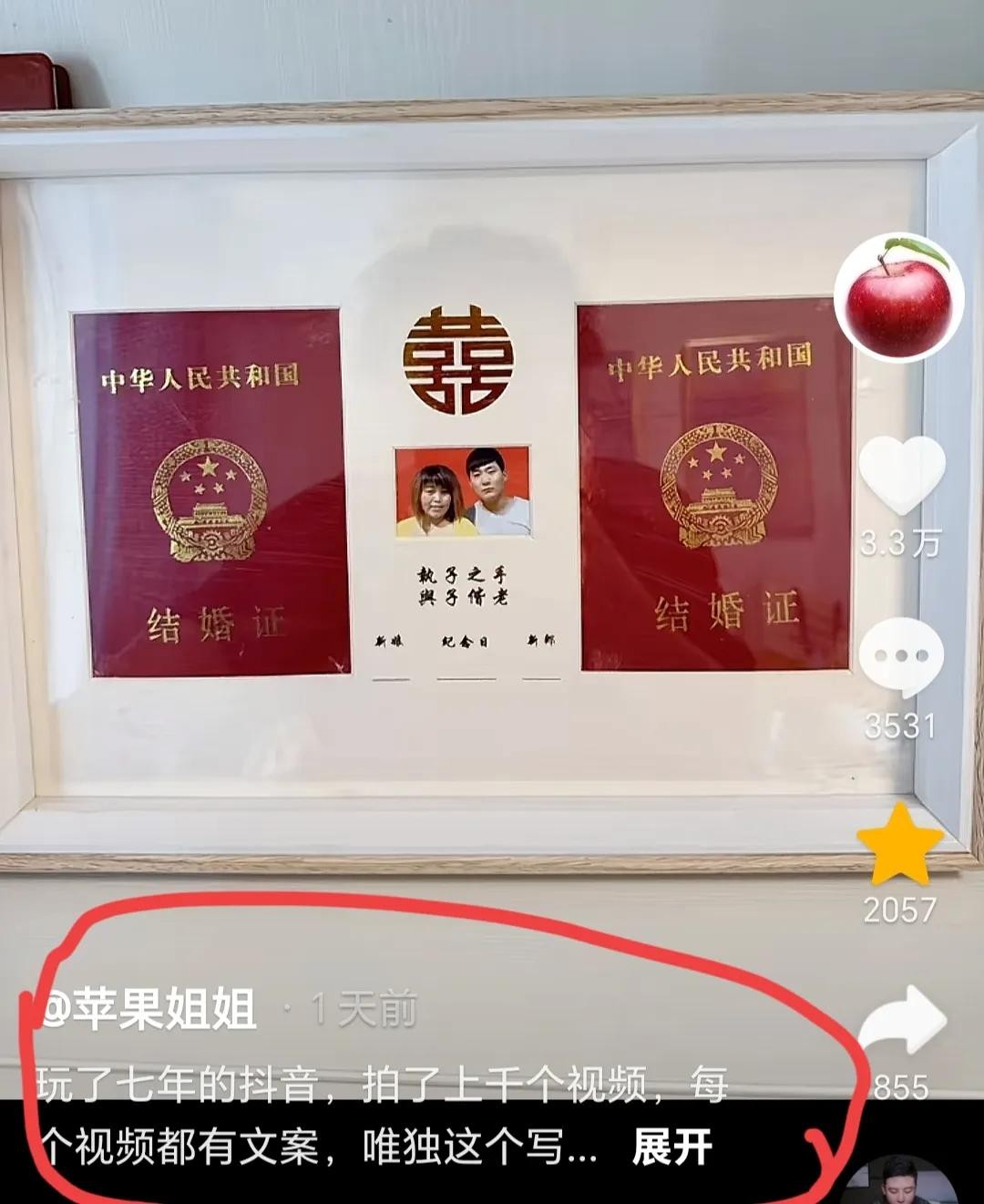Open the comments bubble
The height and width of the screenshot is (1204, 984).
[900, 657]
